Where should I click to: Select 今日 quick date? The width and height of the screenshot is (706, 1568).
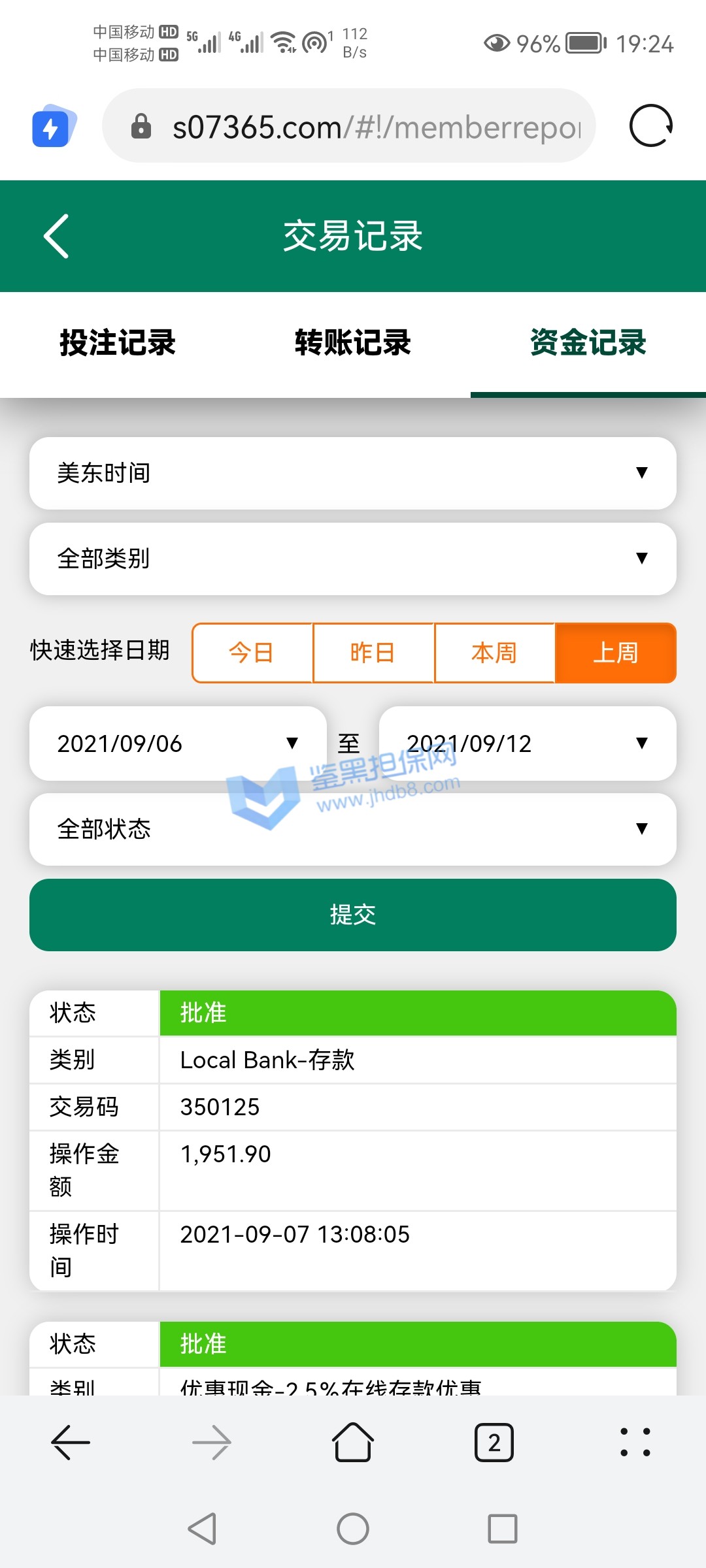click(x=252, y=653)
